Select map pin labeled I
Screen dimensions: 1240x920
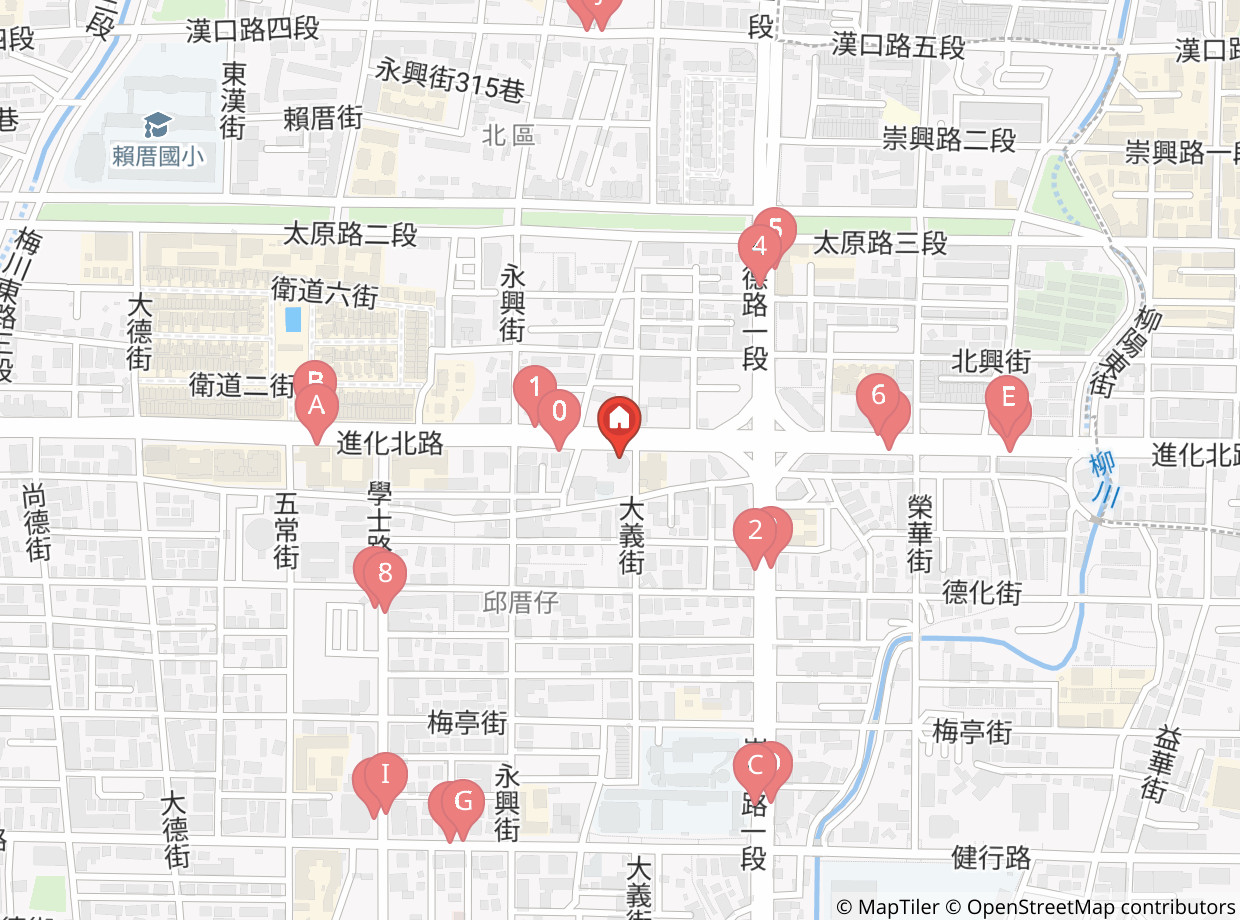(386, 780)
